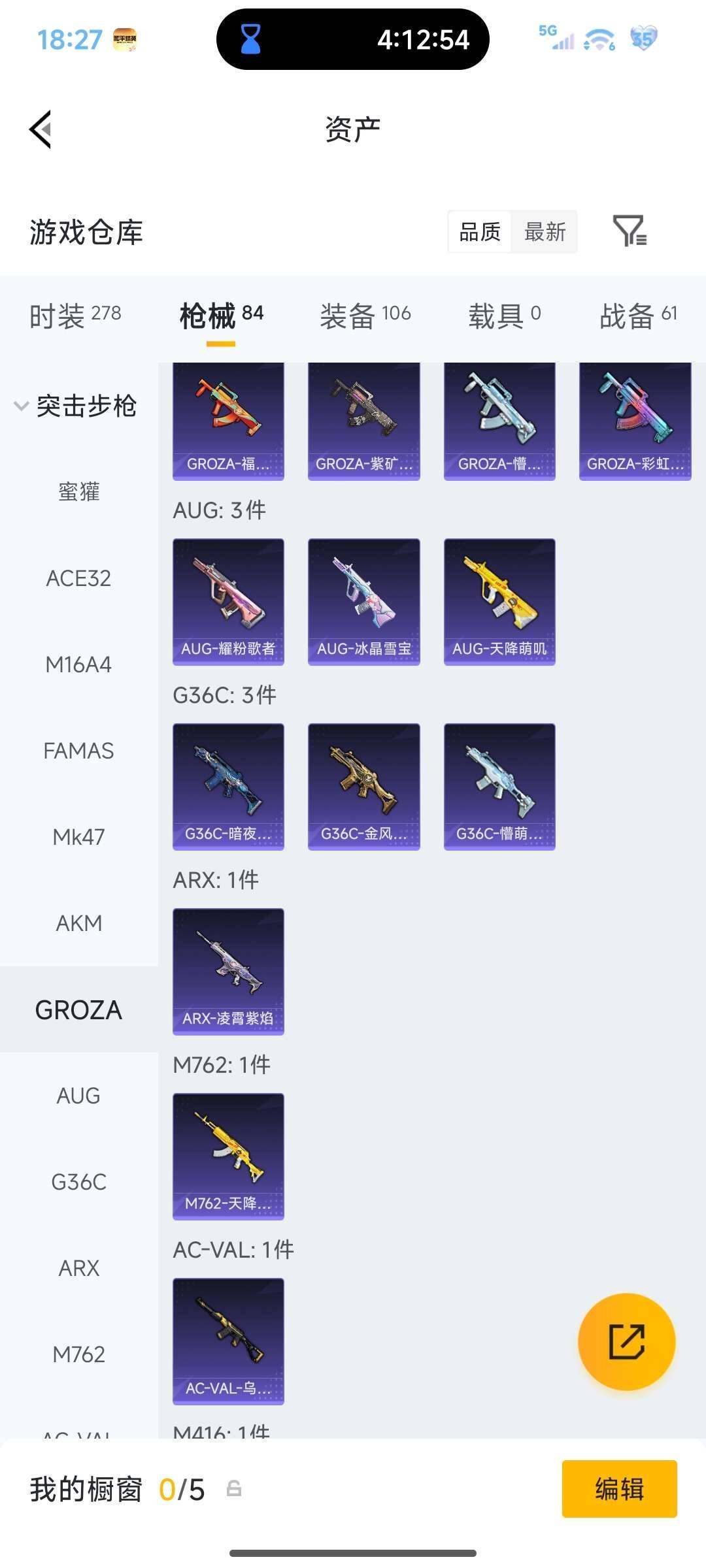Sort items by 最新

click(545, 231)
